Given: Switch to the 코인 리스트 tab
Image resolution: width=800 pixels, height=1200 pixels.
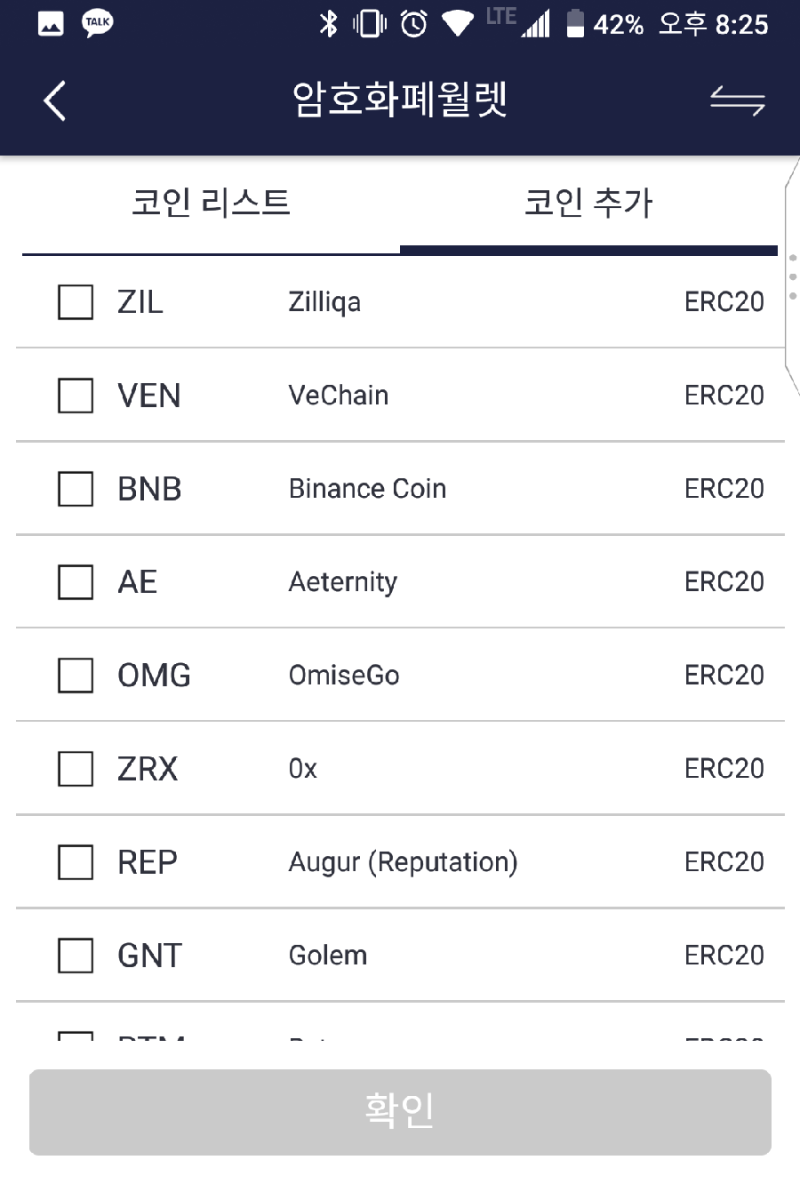Looking at the screenshot, I should pos(211,202).
